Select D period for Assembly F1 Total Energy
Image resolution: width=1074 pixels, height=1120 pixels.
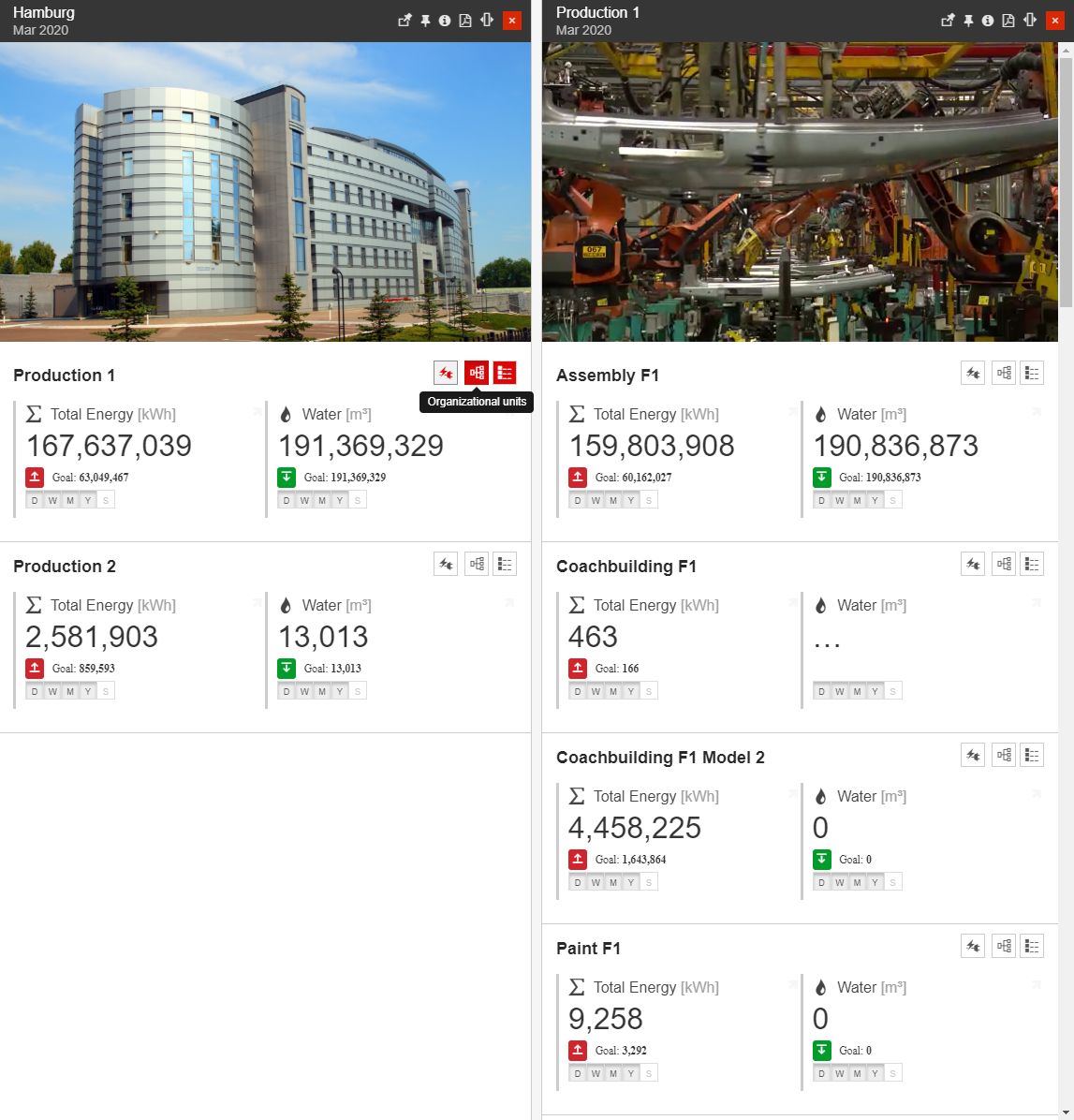click(578, 500)
